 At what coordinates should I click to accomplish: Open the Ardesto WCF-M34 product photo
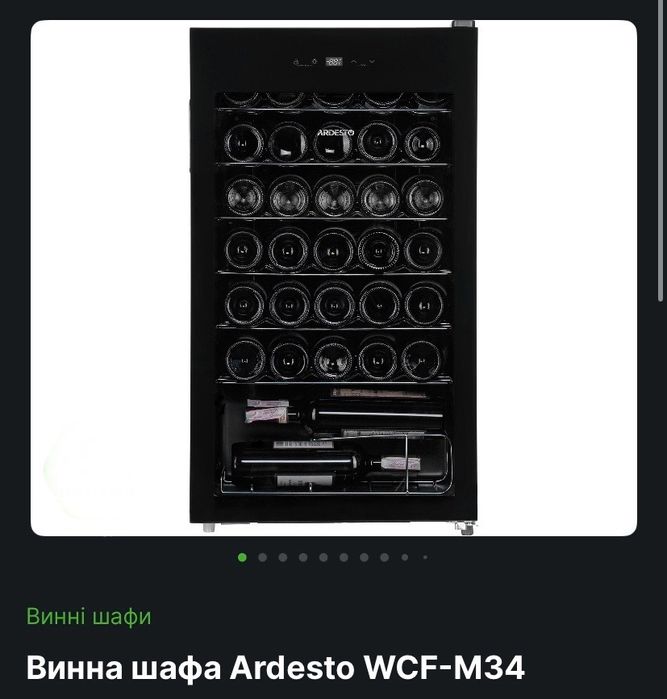333,277
